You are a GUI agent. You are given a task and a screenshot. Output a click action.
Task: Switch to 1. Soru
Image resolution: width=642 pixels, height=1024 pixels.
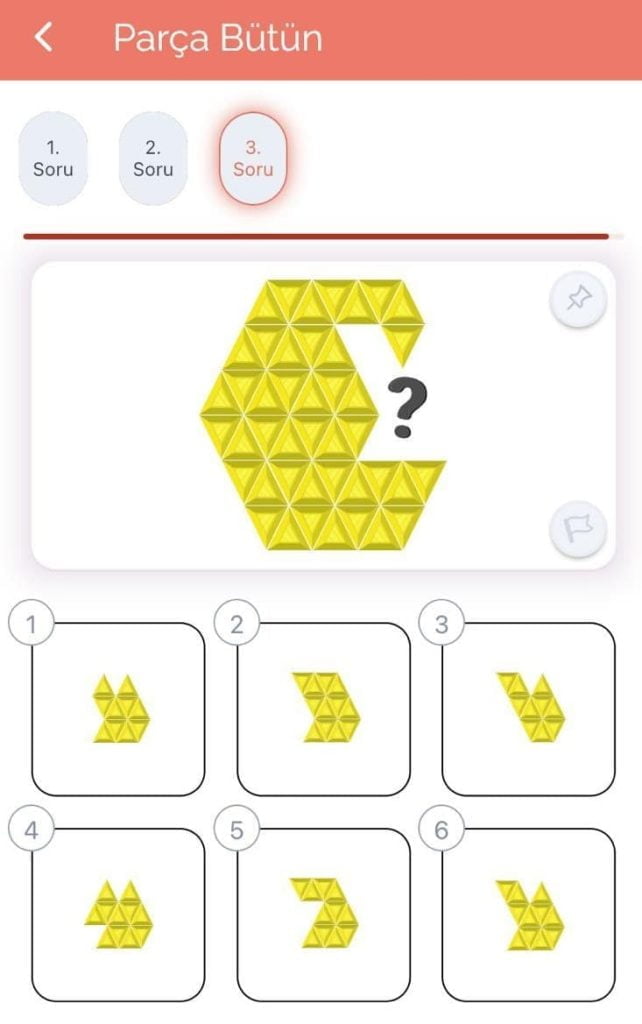point(53,159)
